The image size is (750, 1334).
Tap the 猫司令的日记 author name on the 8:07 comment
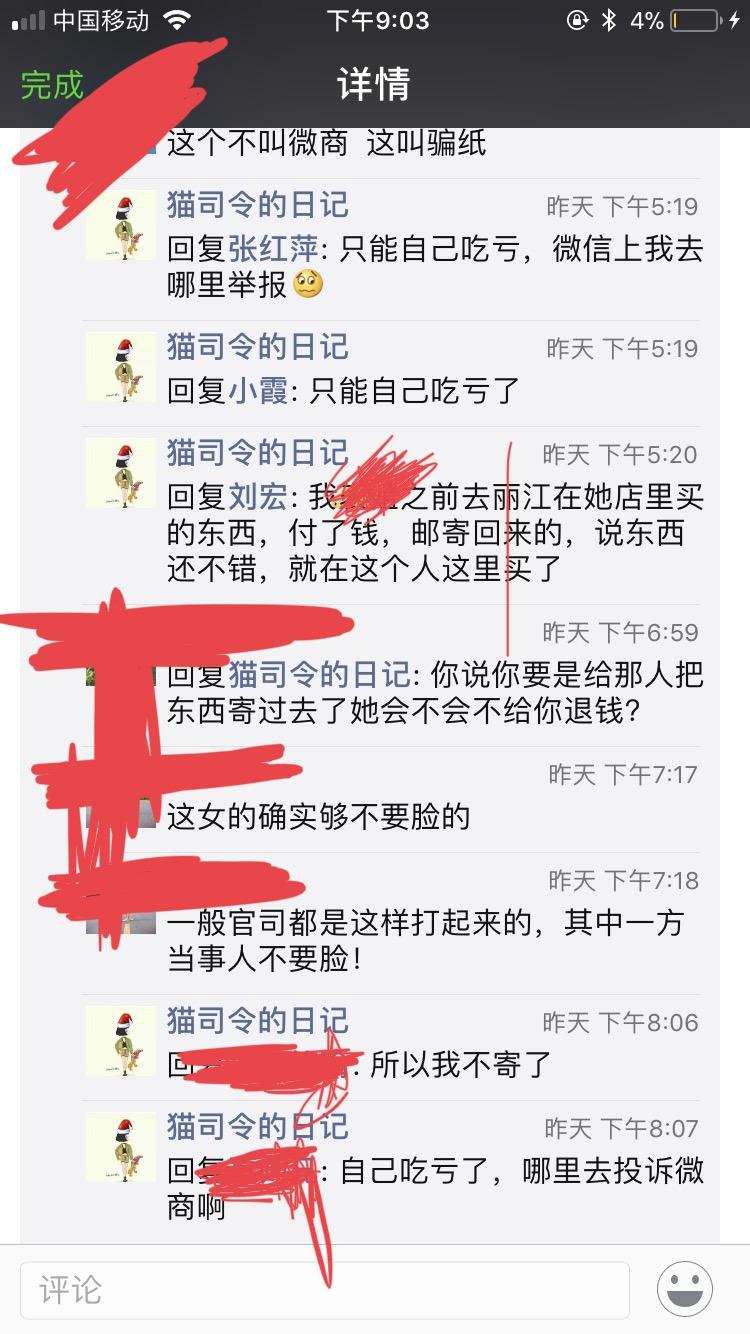pyautogui.click(x=257, y=1126)
